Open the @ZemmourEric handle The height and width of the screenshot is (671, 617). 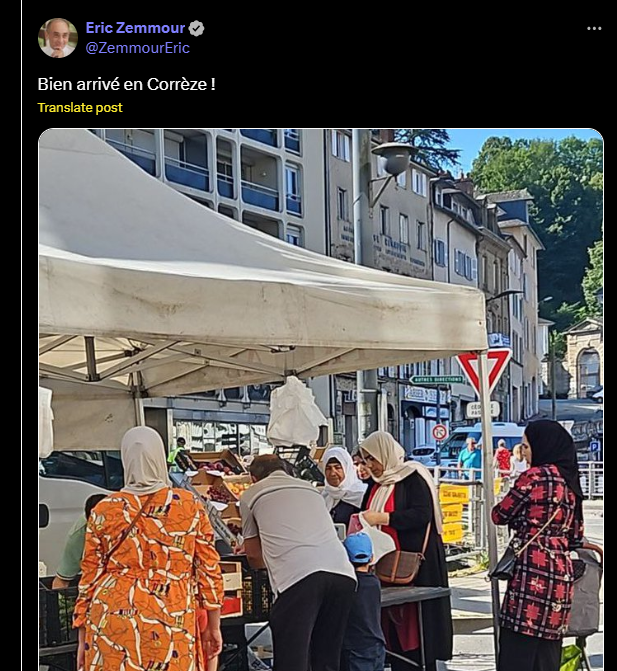point(137,48)
